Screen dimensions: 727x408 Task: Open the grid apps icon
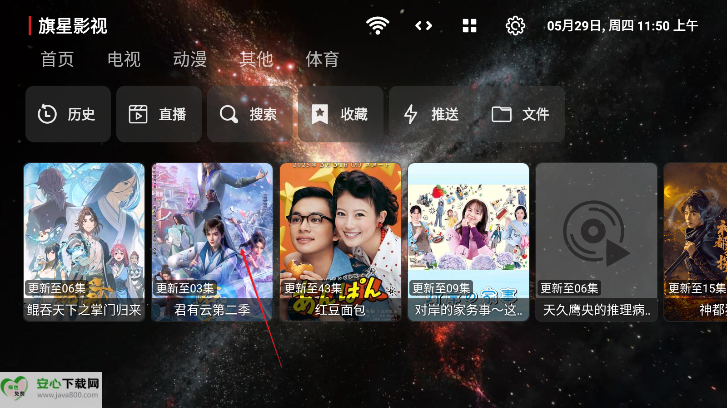click(x=469, y=26)
